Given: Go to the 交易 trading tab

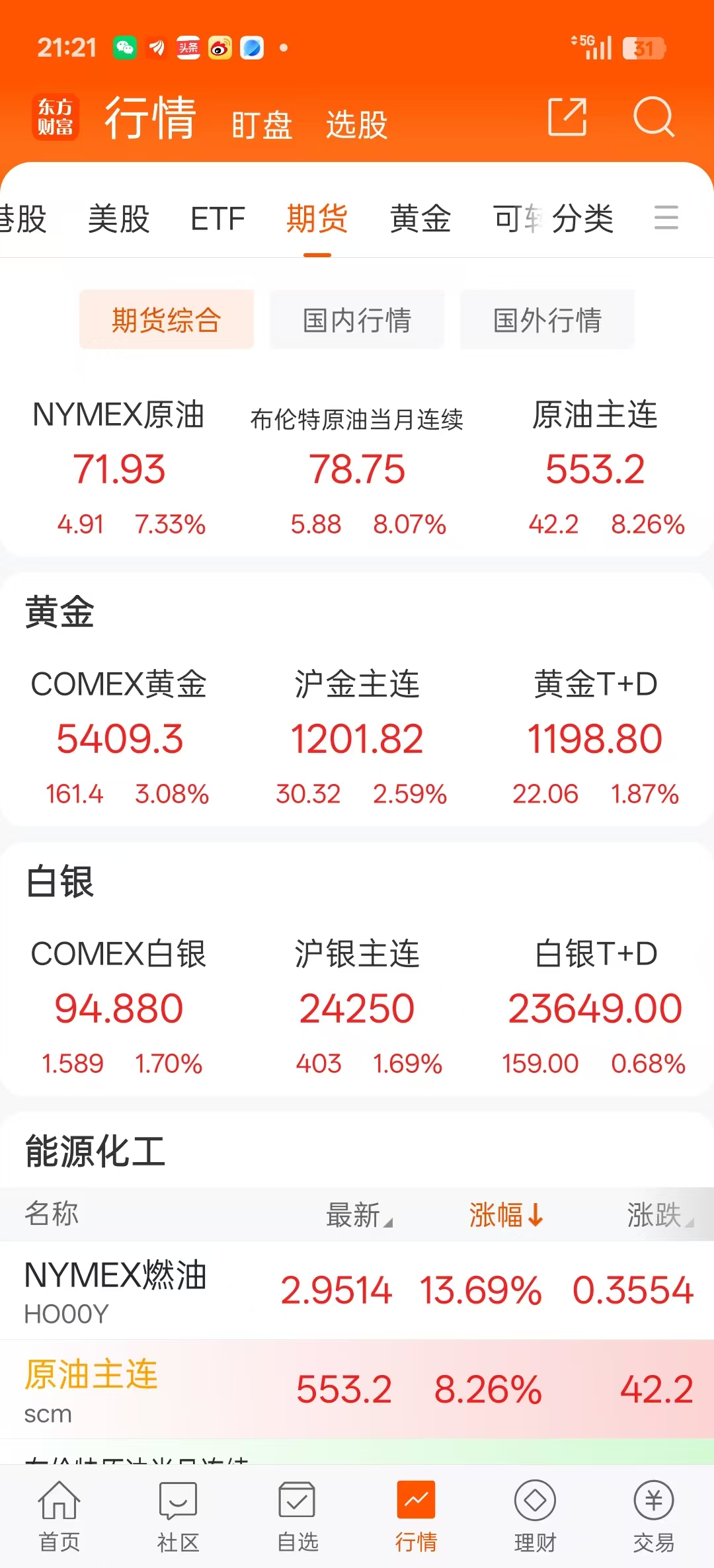Looking at the screenshot, I should tap(654, 1516).
